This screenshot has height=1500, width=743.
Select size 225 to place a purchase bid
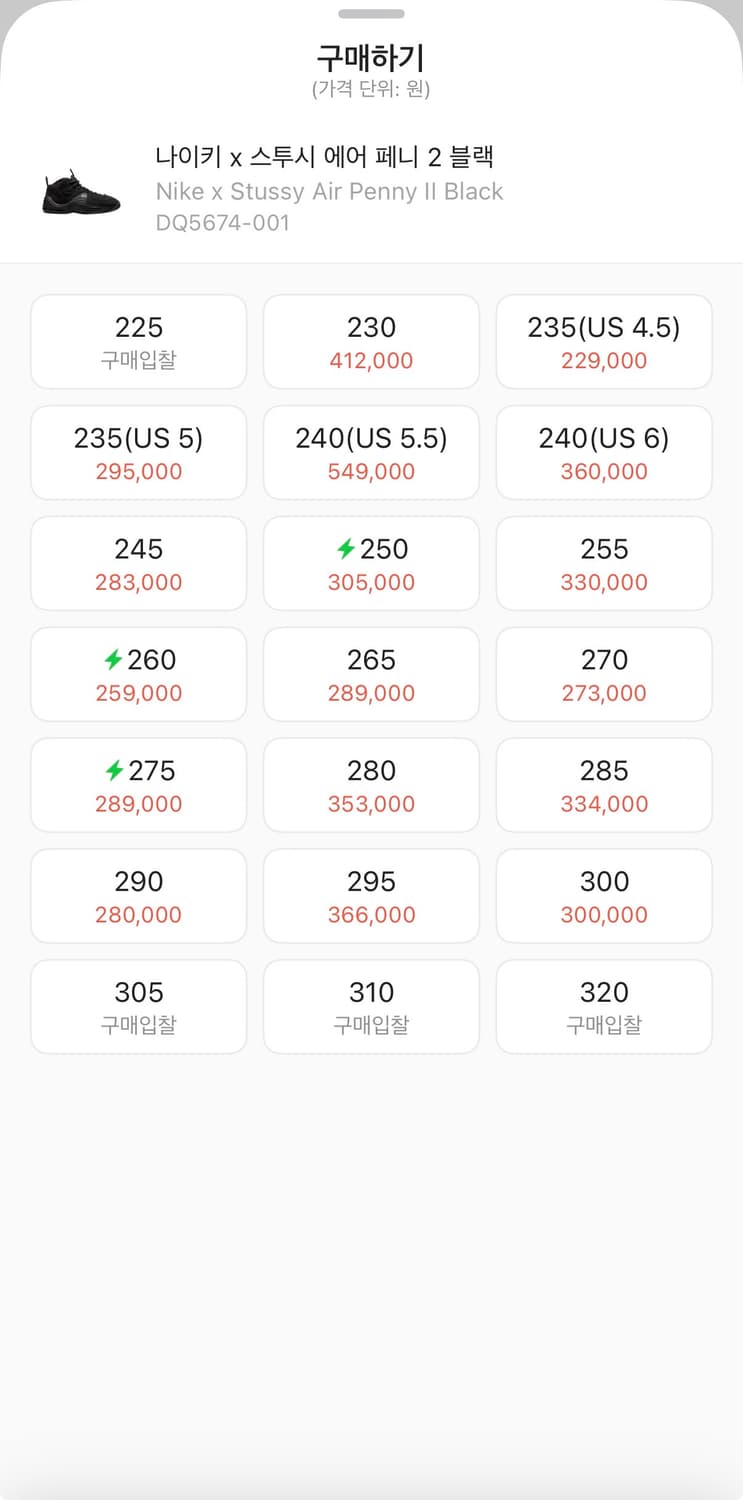pyautogui.click(x=138, y=341)
